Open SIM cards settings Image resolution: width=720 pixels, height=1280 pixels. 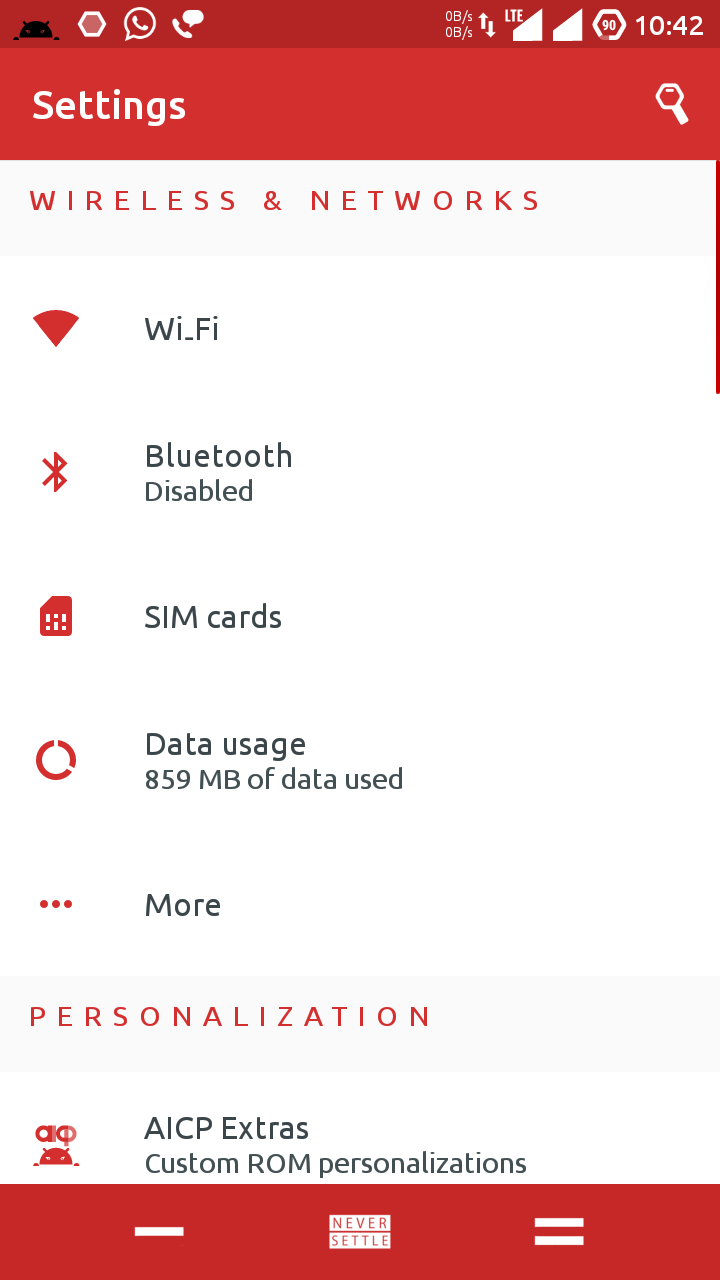[360, 616]
